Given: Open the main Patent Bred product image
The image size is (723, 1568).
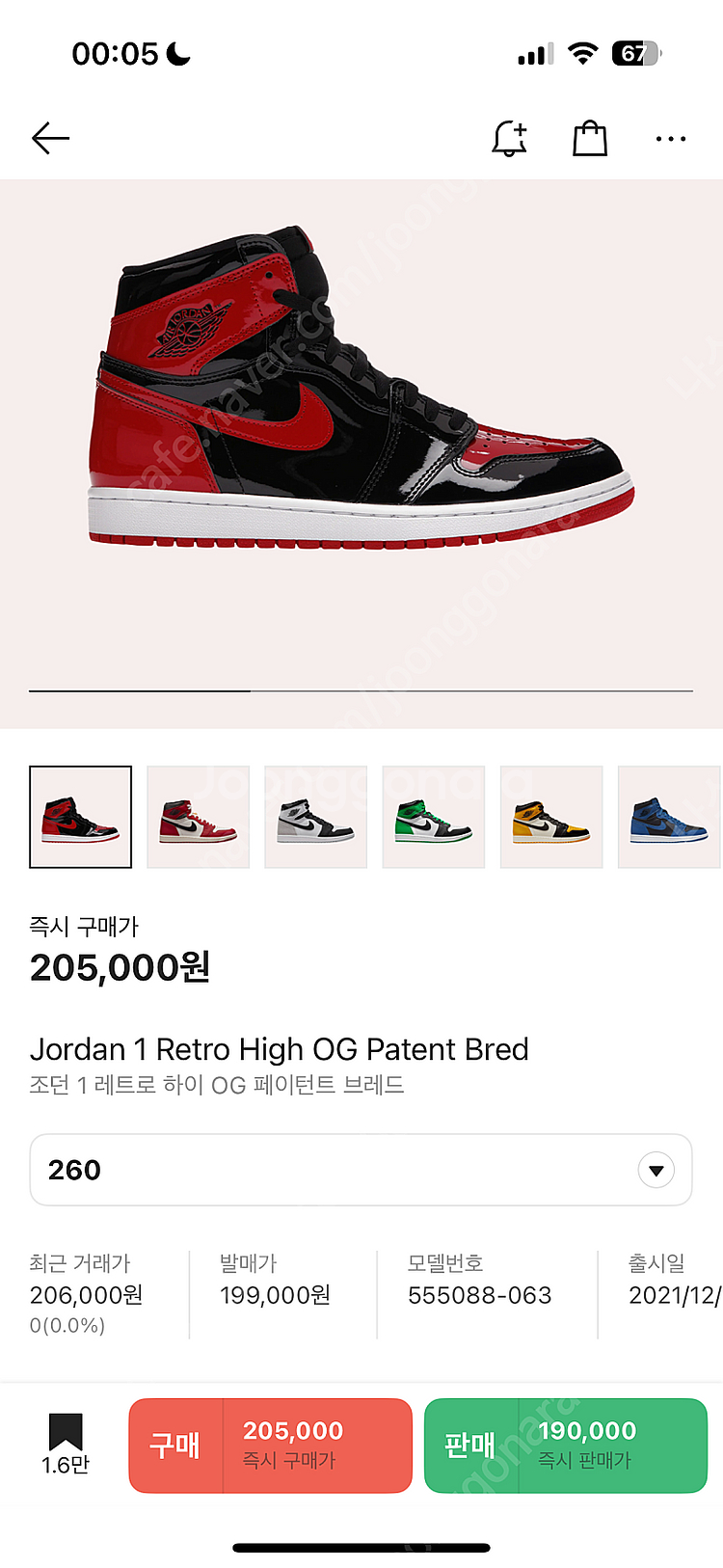Looking at the screenshot, I should pos(361,405).
